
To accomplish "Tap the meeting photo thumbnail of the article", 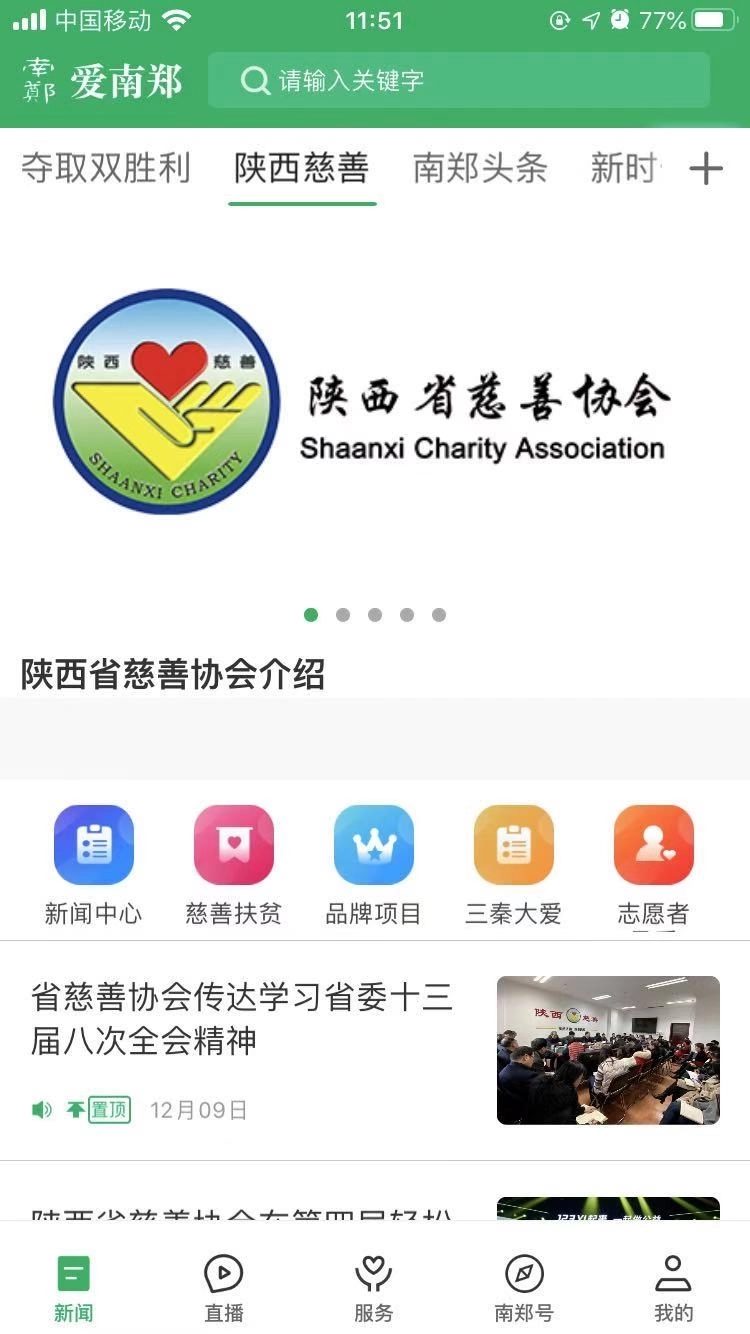I will [x=608, y=1048].
